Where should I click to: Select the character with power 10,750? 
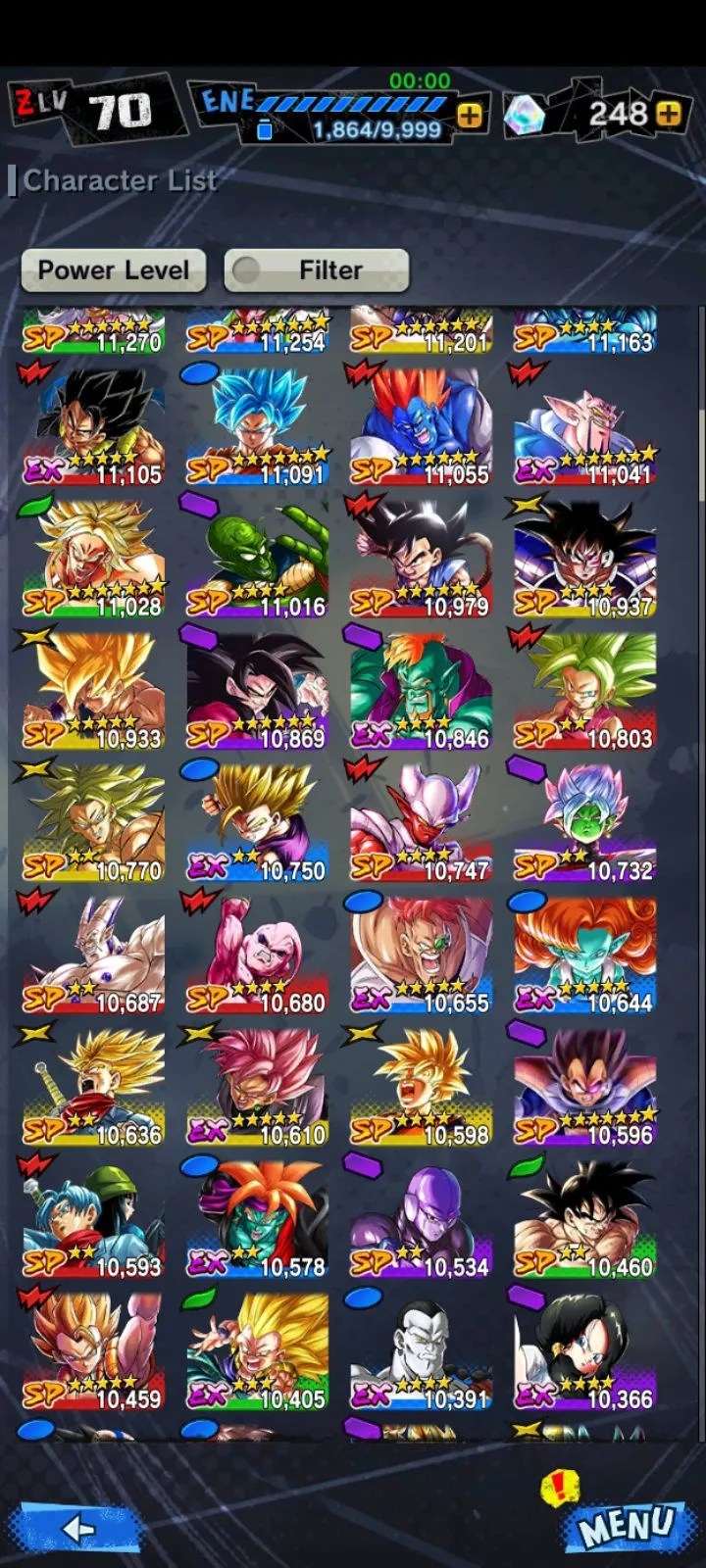click(257, 823)
